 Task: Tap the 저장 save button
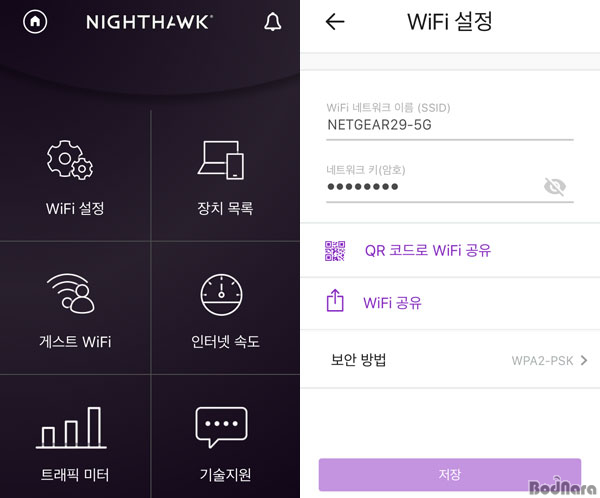[449, 474]
